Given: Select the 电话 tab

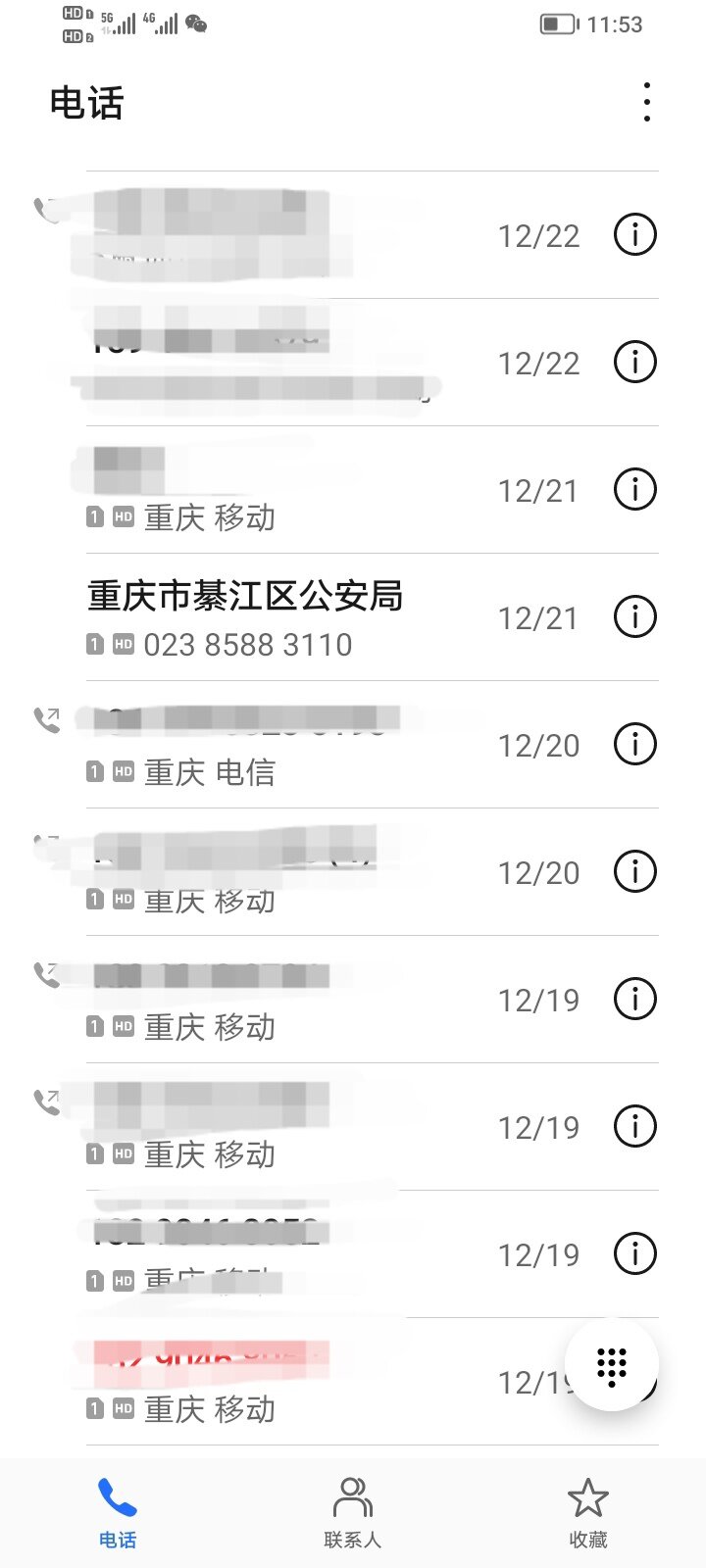Looking at the screenshot, I should 118,1512.
